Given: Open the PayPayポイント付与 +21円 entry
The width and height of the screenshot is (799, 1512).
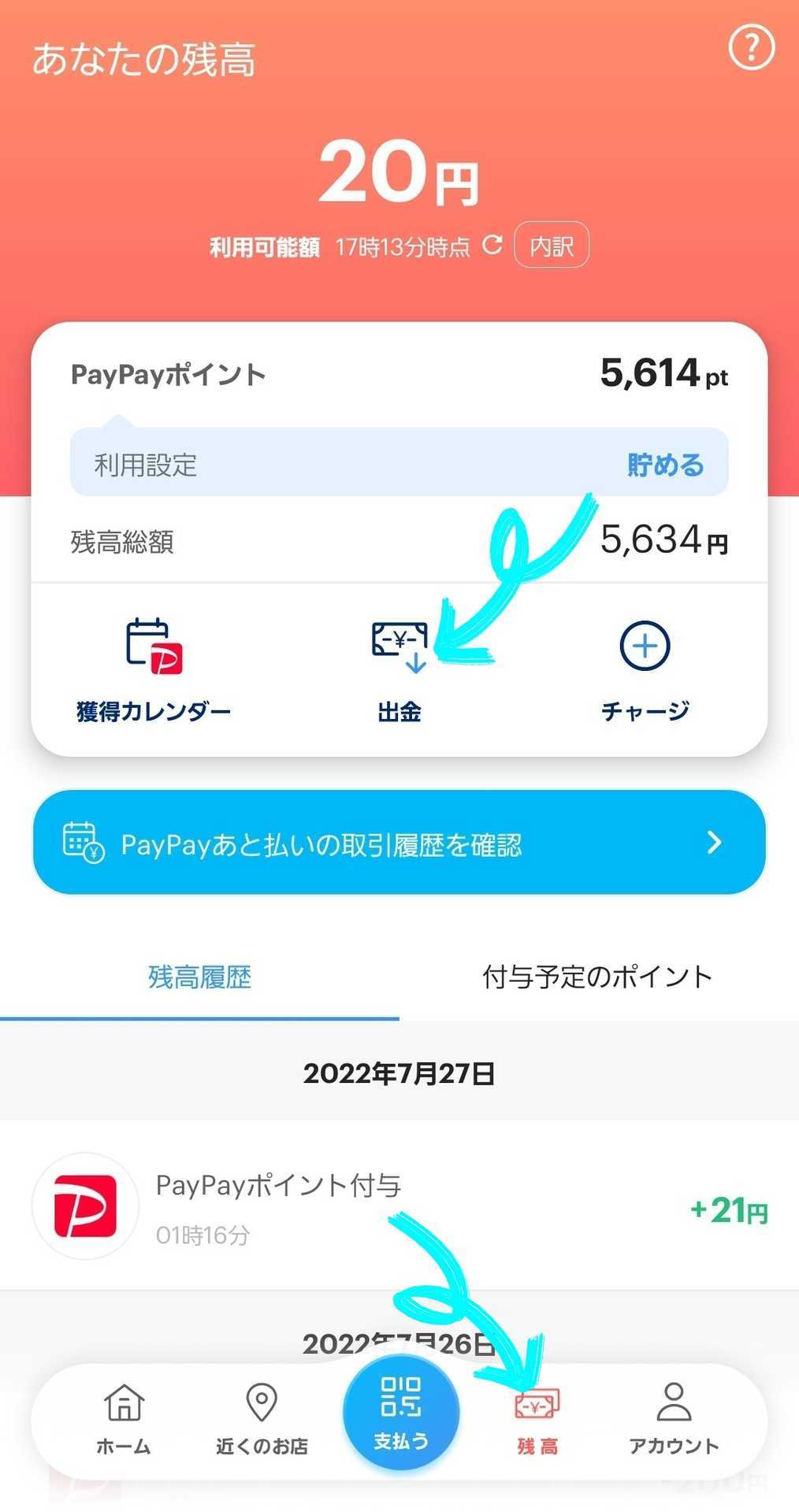Looking at the screenshot, I should tap(399, 1206).
